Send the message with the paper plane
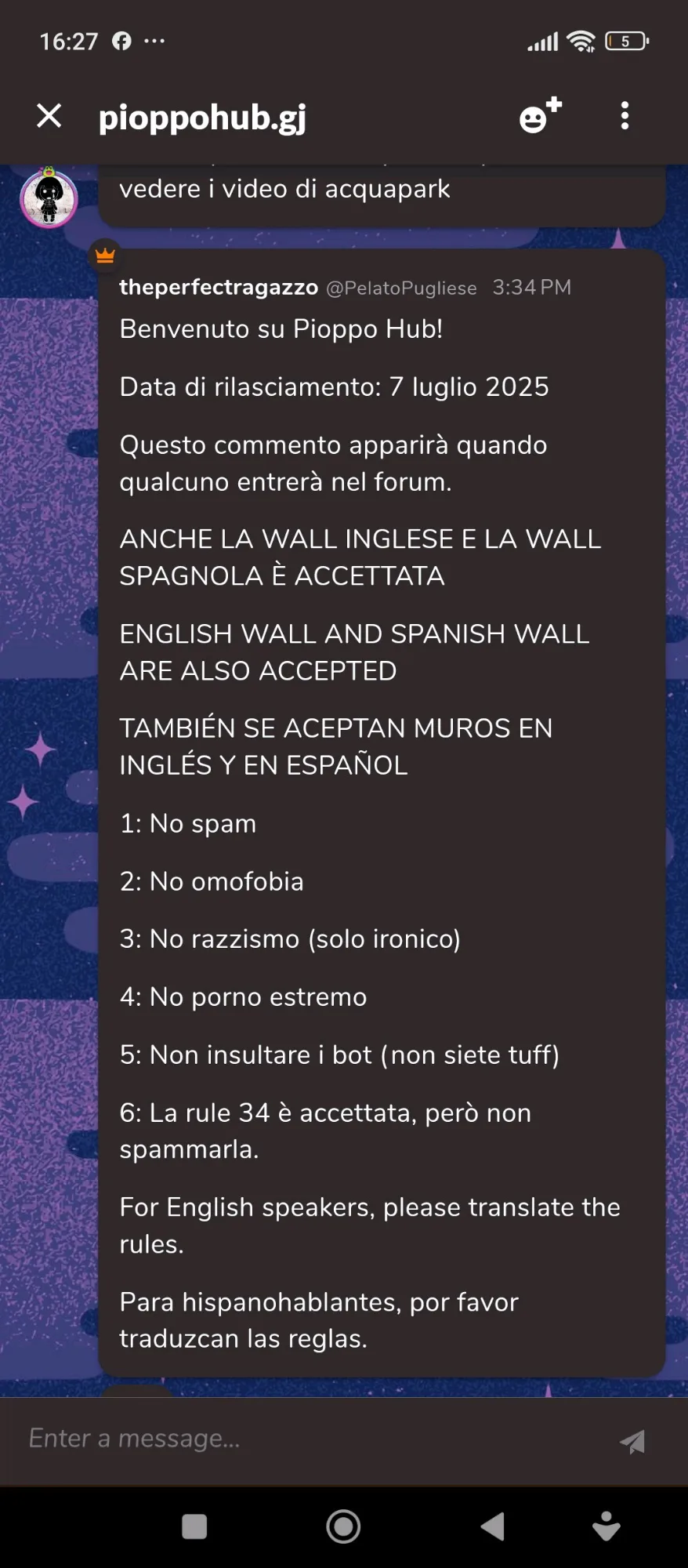688x1568 pixels. click(x=633, y=1440)
